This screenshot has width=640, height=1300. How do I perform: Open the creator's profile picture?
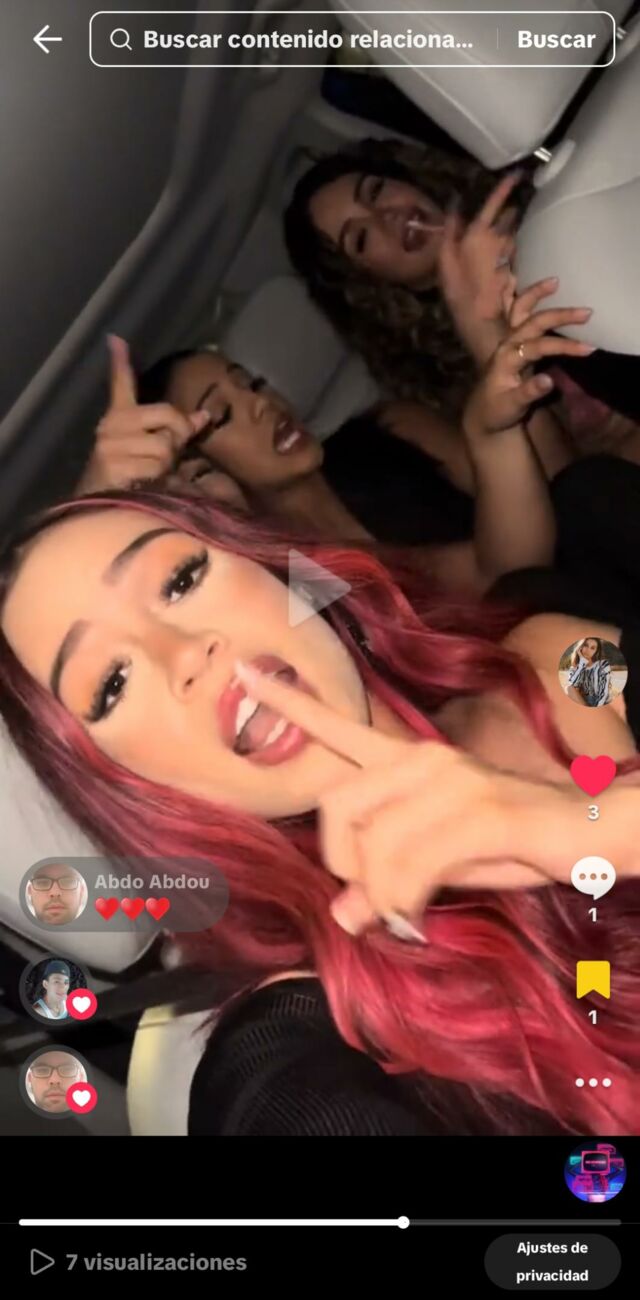coord(592,672)
